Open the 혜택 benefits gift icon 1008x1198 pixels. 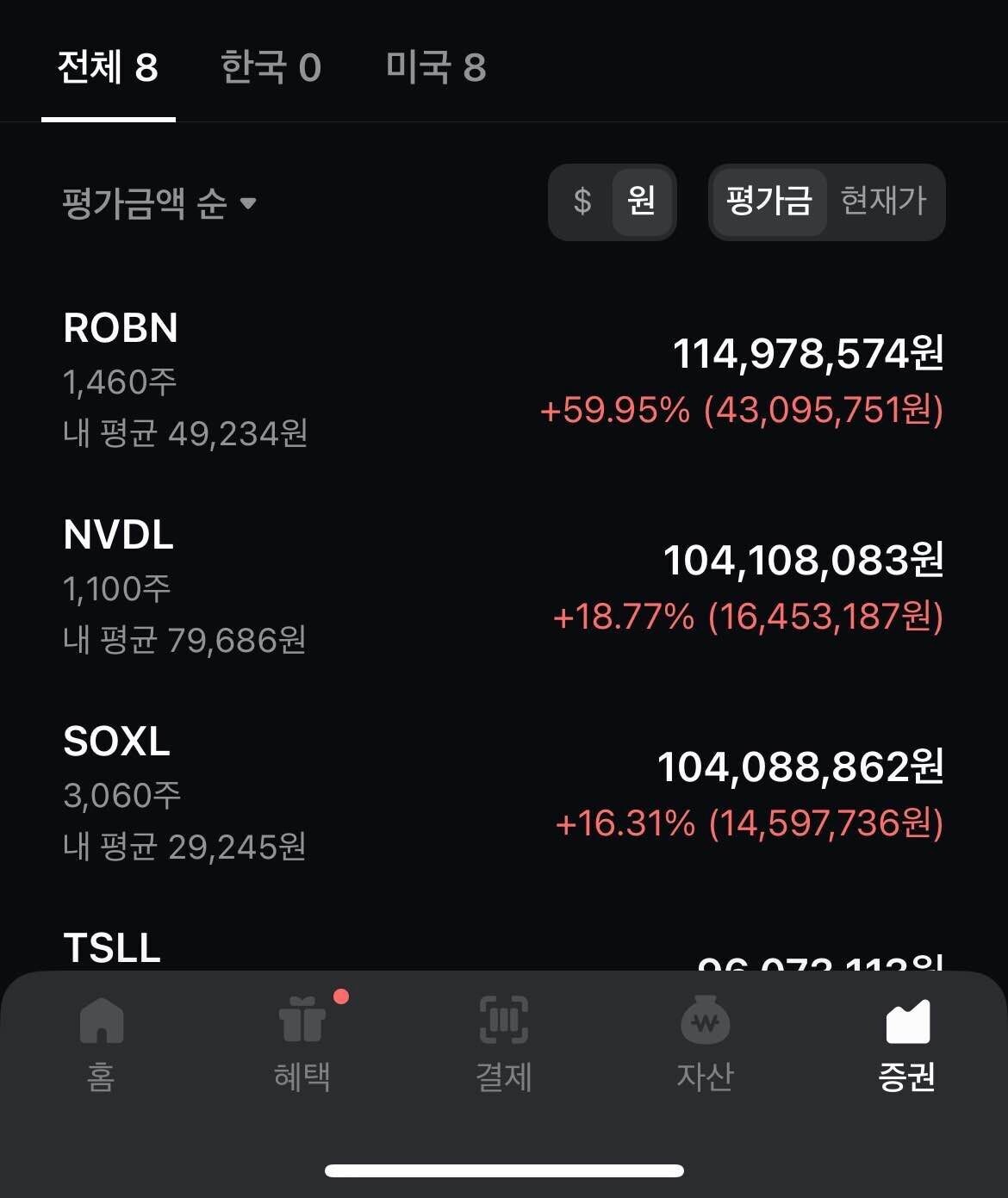(301, 1027)
